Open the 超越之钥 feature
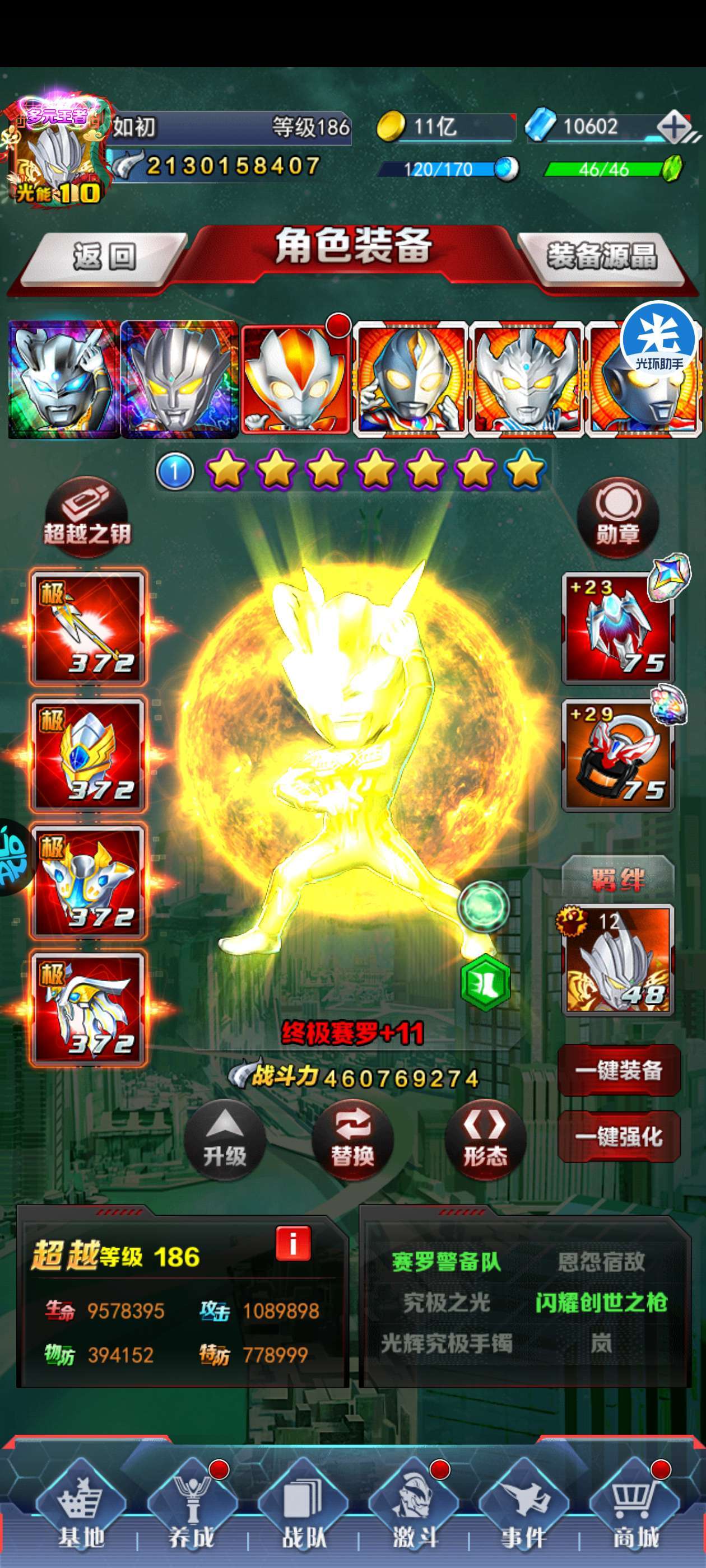 pos(86,518)
